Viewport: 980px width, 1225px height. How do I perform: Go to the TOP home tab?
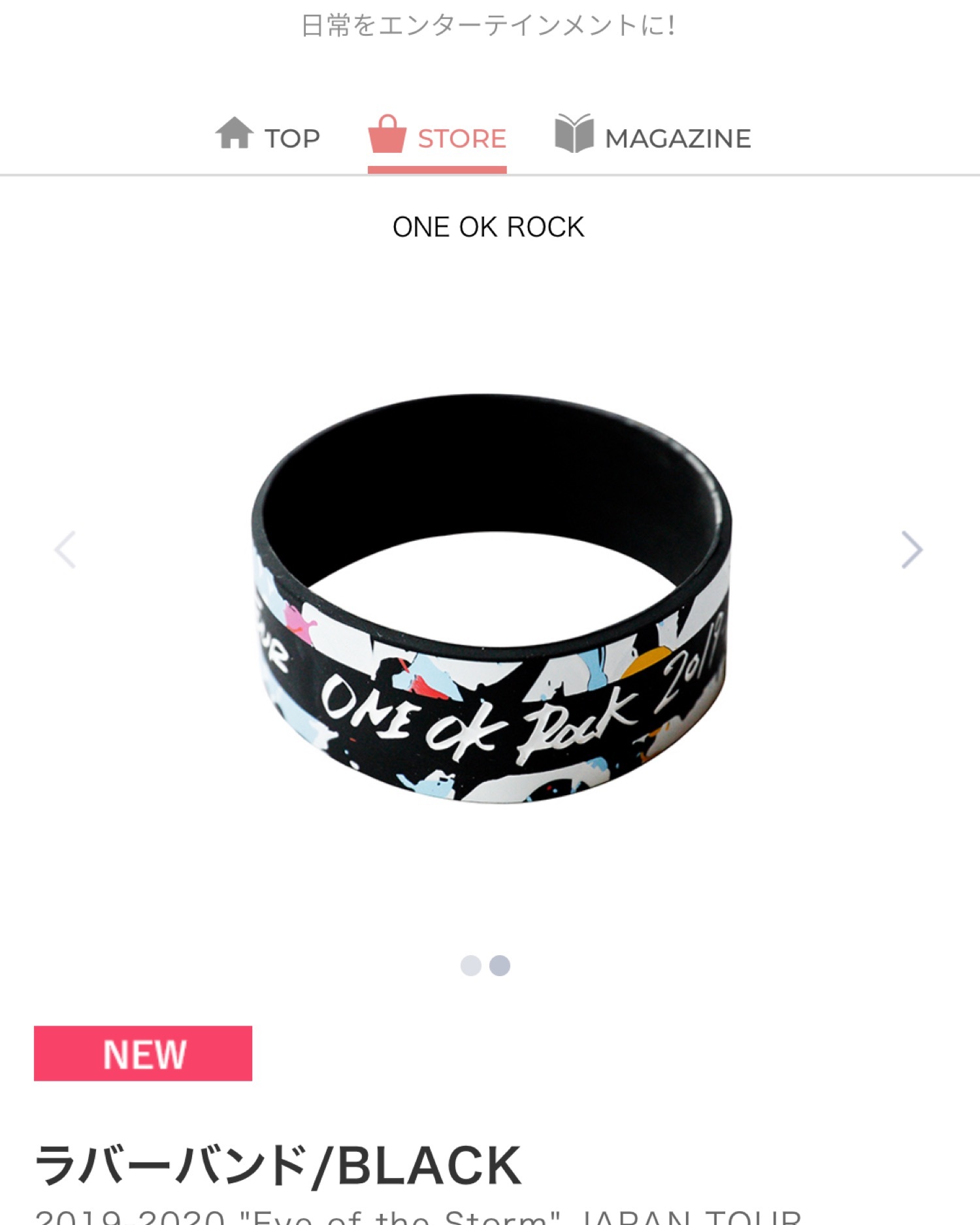click(268, 137)
